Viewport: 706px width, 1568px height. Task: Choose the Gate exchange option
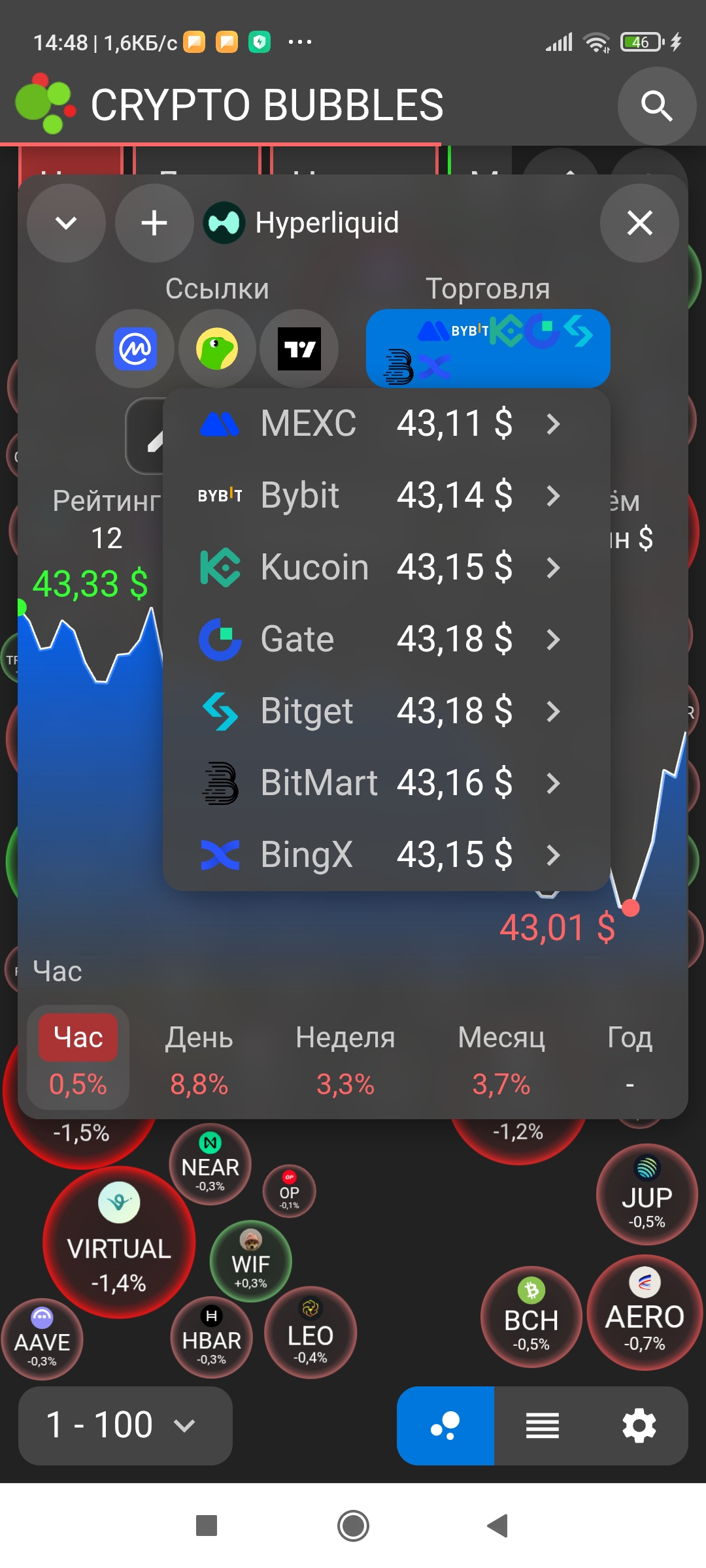386,639
